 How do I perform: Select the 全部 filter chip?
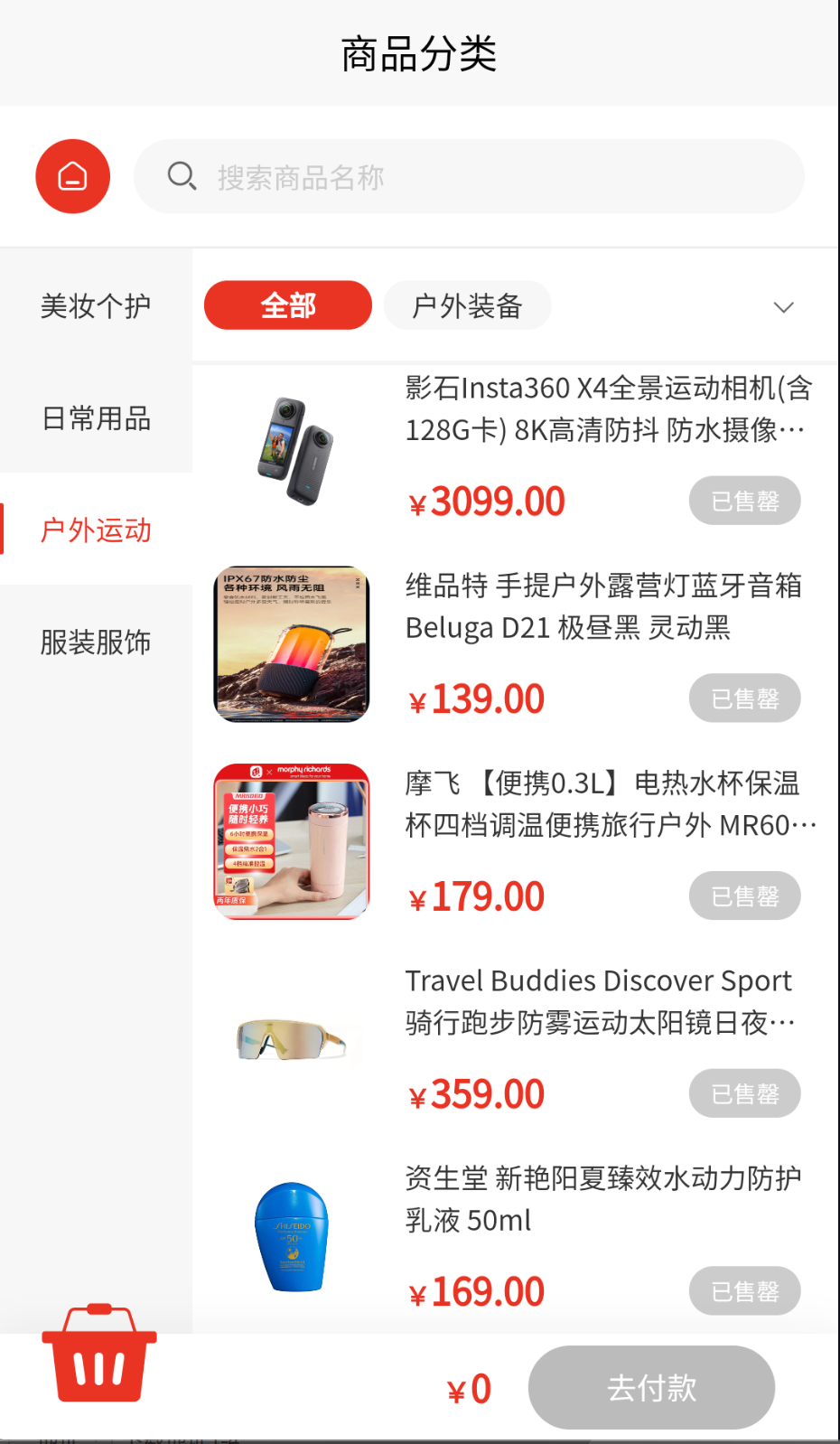click(287, 305)
